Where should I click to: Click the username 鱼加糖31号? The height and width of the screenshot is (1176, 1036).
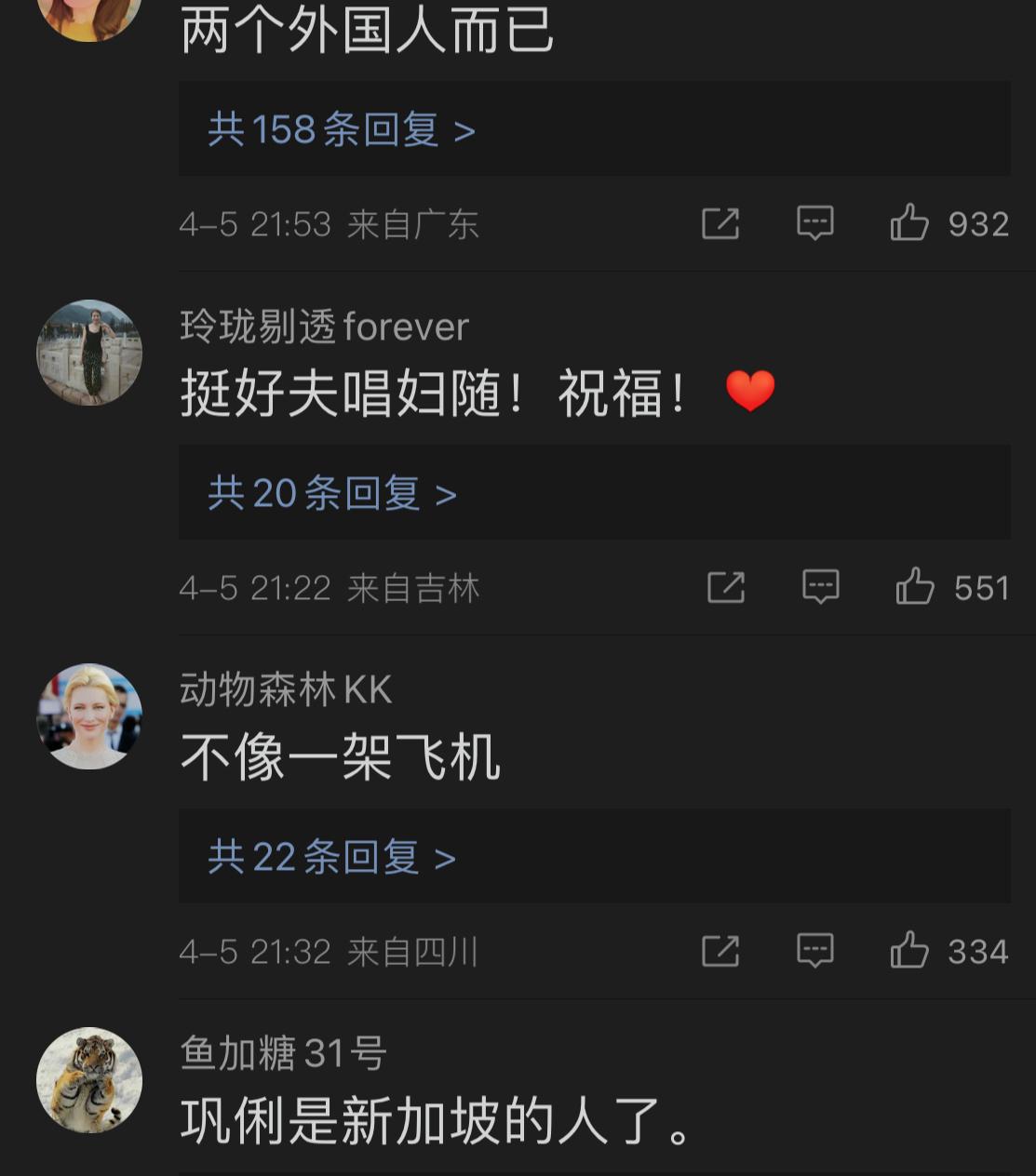pyautogui.click(x=282, y=1054)
